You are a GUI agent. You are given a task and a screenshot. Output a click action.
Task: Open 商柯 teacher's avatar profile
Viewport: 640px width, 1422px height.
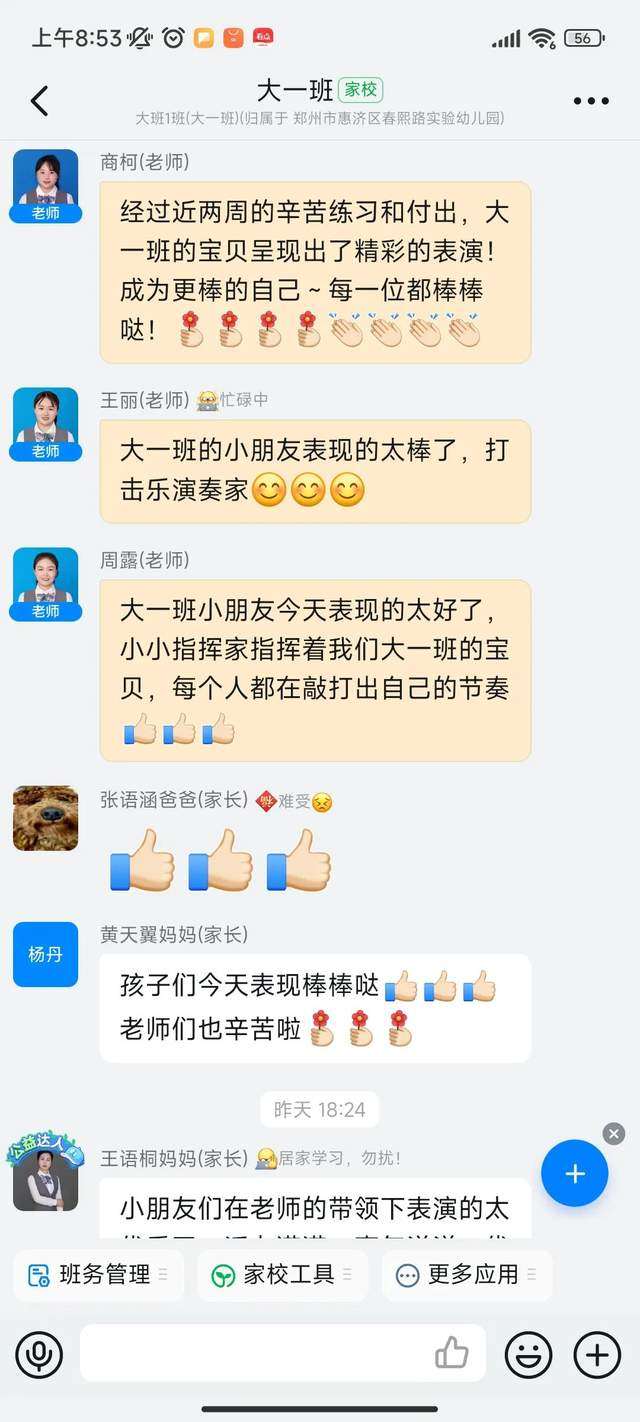point(45,185)
